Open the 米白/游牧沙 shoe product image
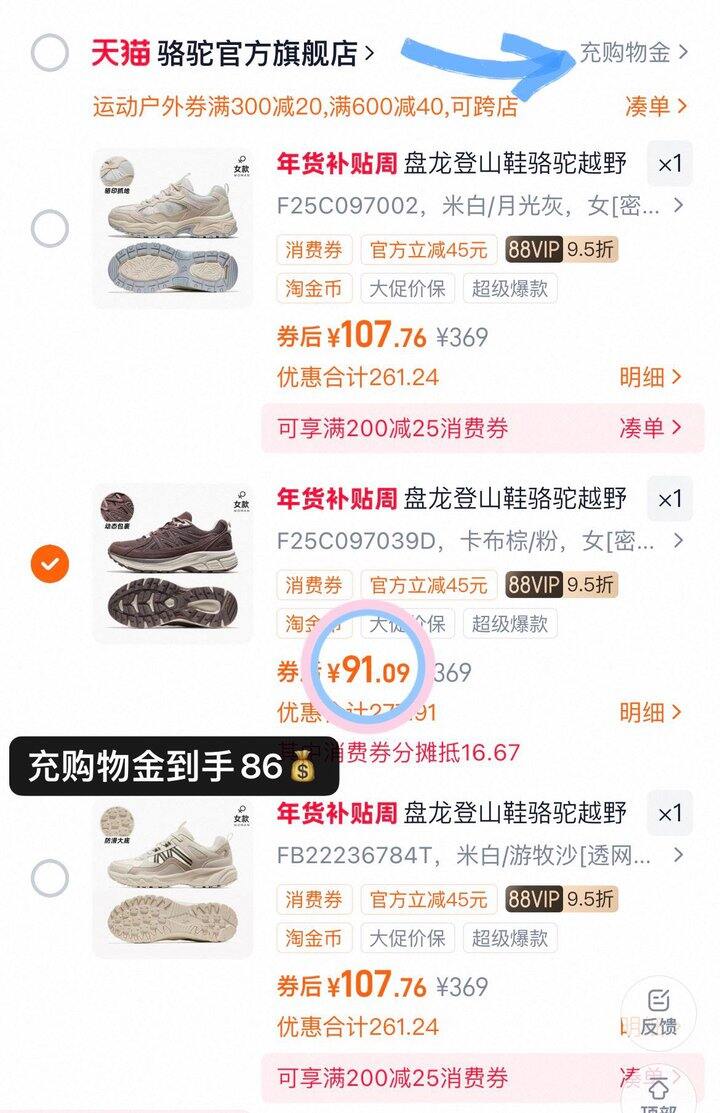Image resolution: width=720 pixels, height=1113 pixels. (173, 879)
